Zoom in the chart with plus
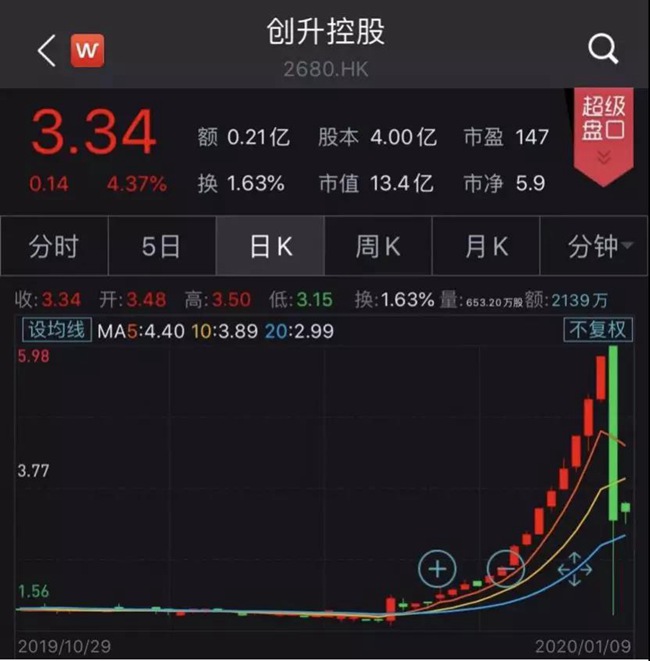This screenshot has height=661, width=650. (437, 570)
